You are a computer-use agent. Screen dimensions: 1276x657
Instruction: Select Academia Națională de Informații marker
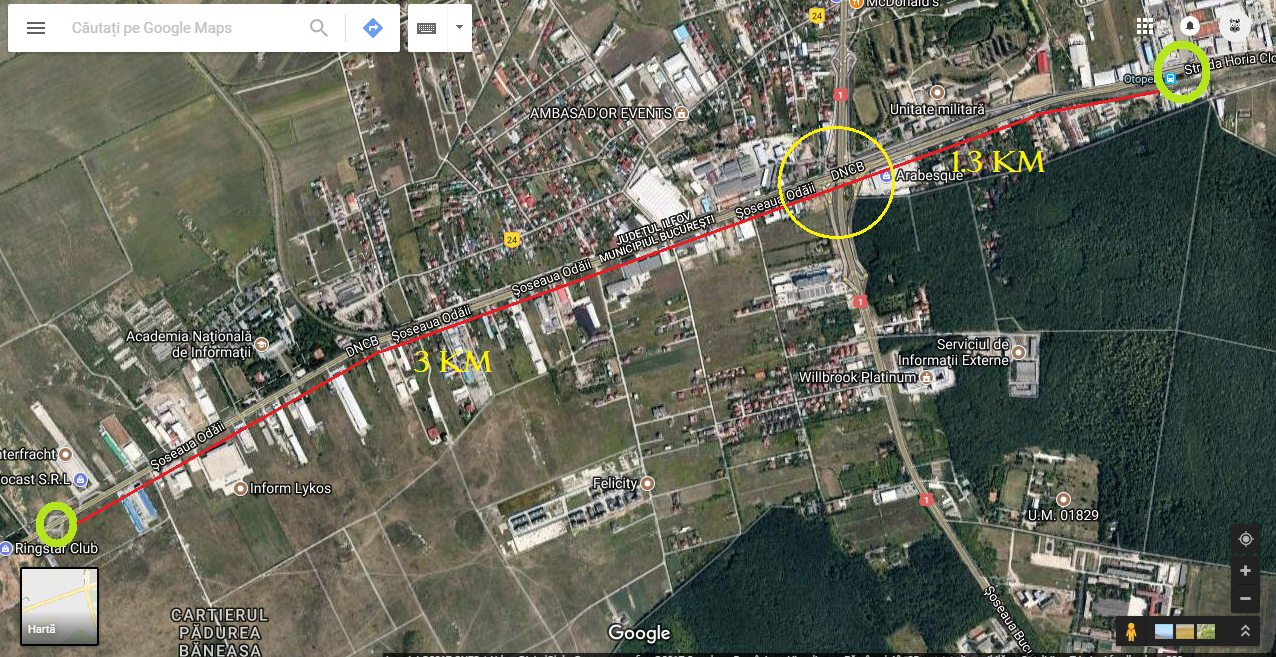click(x=262, y=345)
